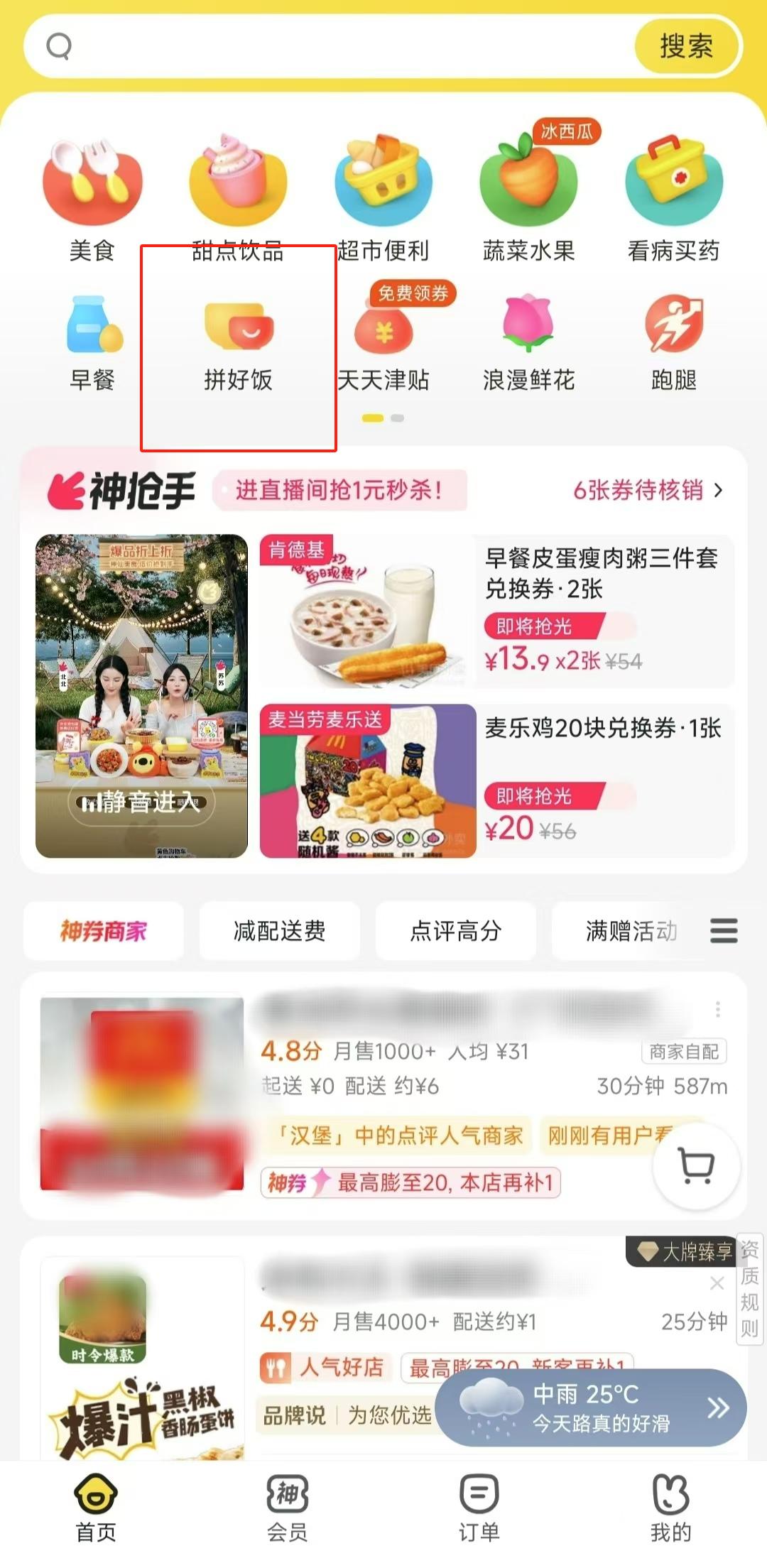Viewport: 767px width, 1568px height.
Task: Open 麦乐鸡20块兑换券 deal
Action: point(496,780)
